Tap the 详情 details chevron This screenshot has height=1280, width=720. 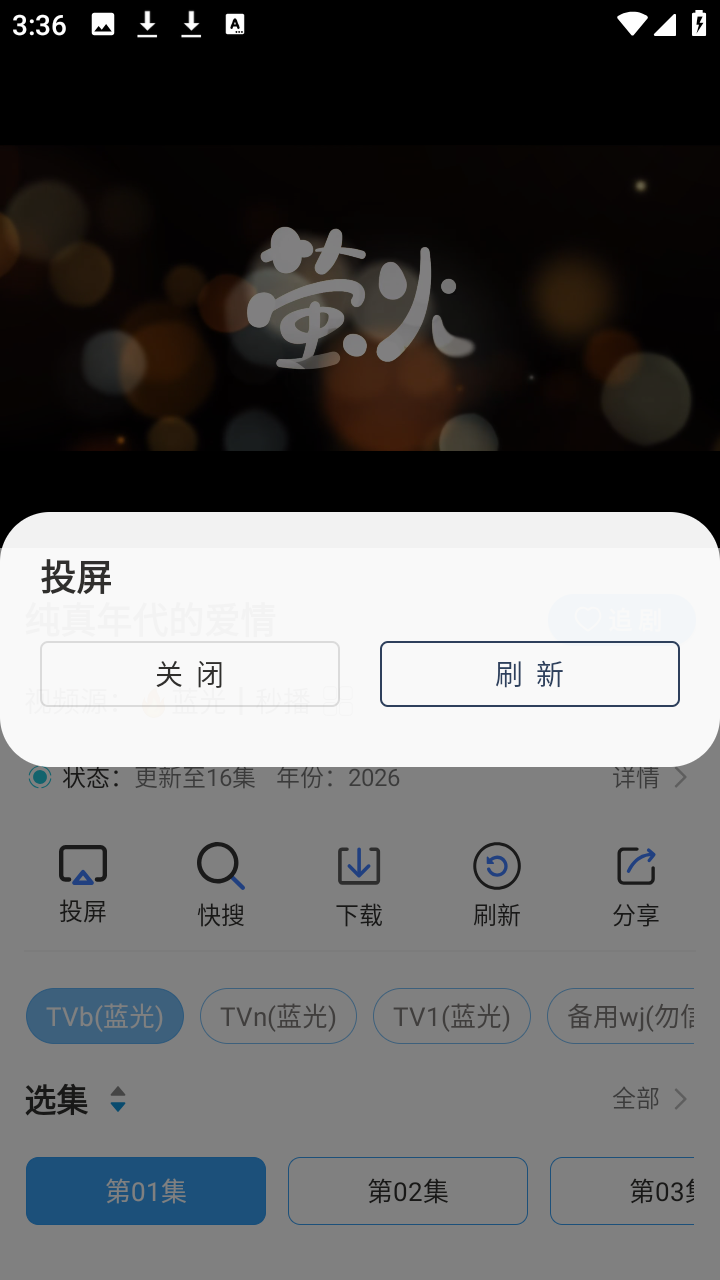click(x=647, y=777)
